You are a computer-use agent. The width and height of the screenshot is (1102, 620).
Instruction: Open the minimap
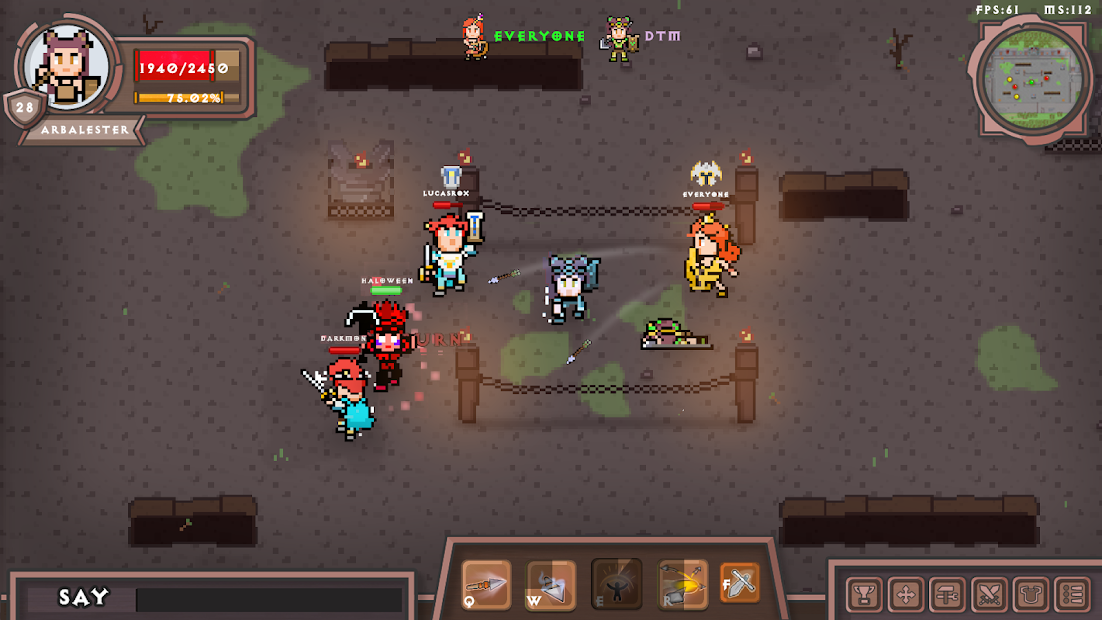coord(1032,80)
